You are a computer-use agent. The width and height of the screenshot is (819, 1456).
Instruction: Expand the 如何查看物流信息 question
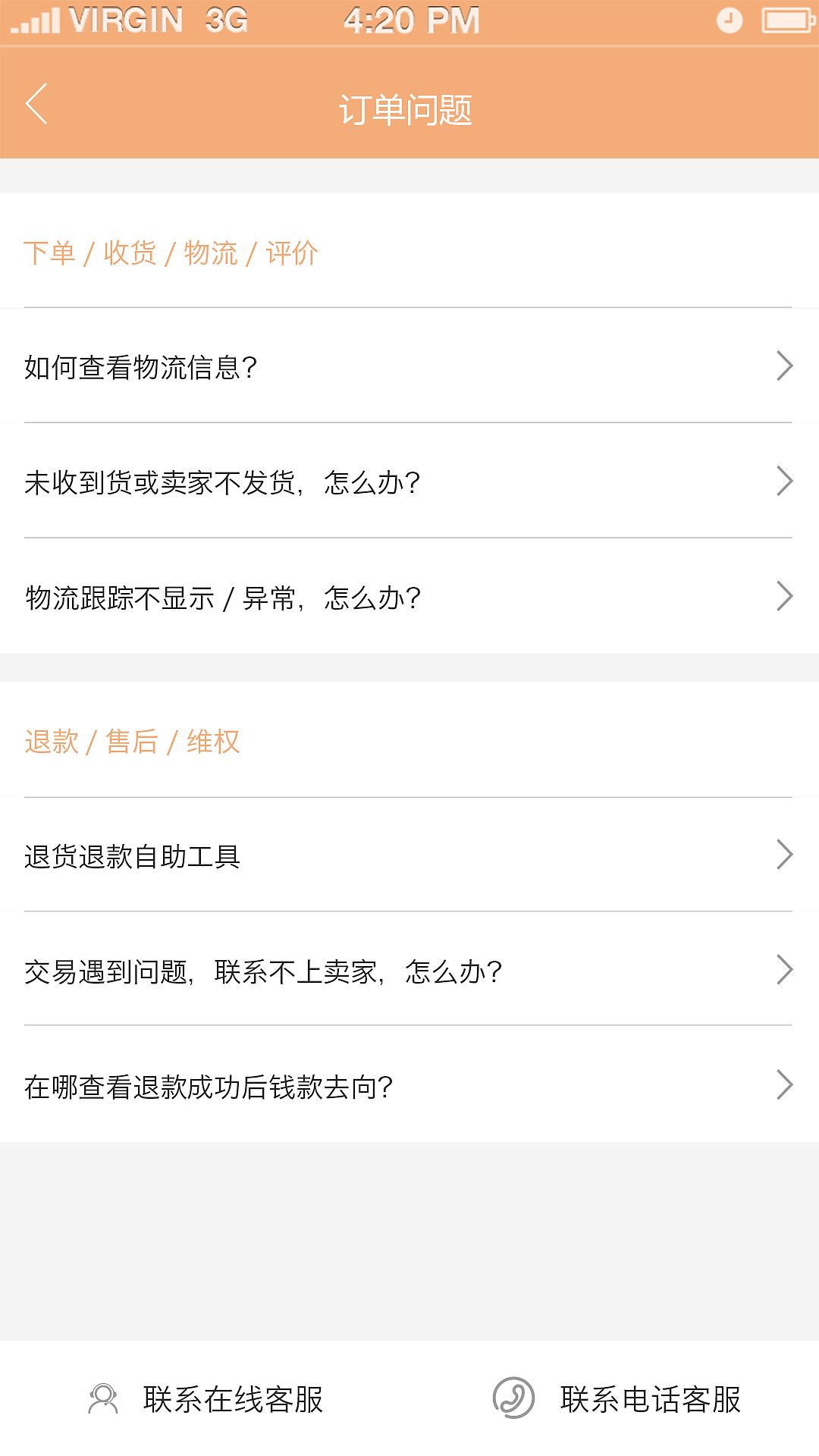(x=409, y=369)
